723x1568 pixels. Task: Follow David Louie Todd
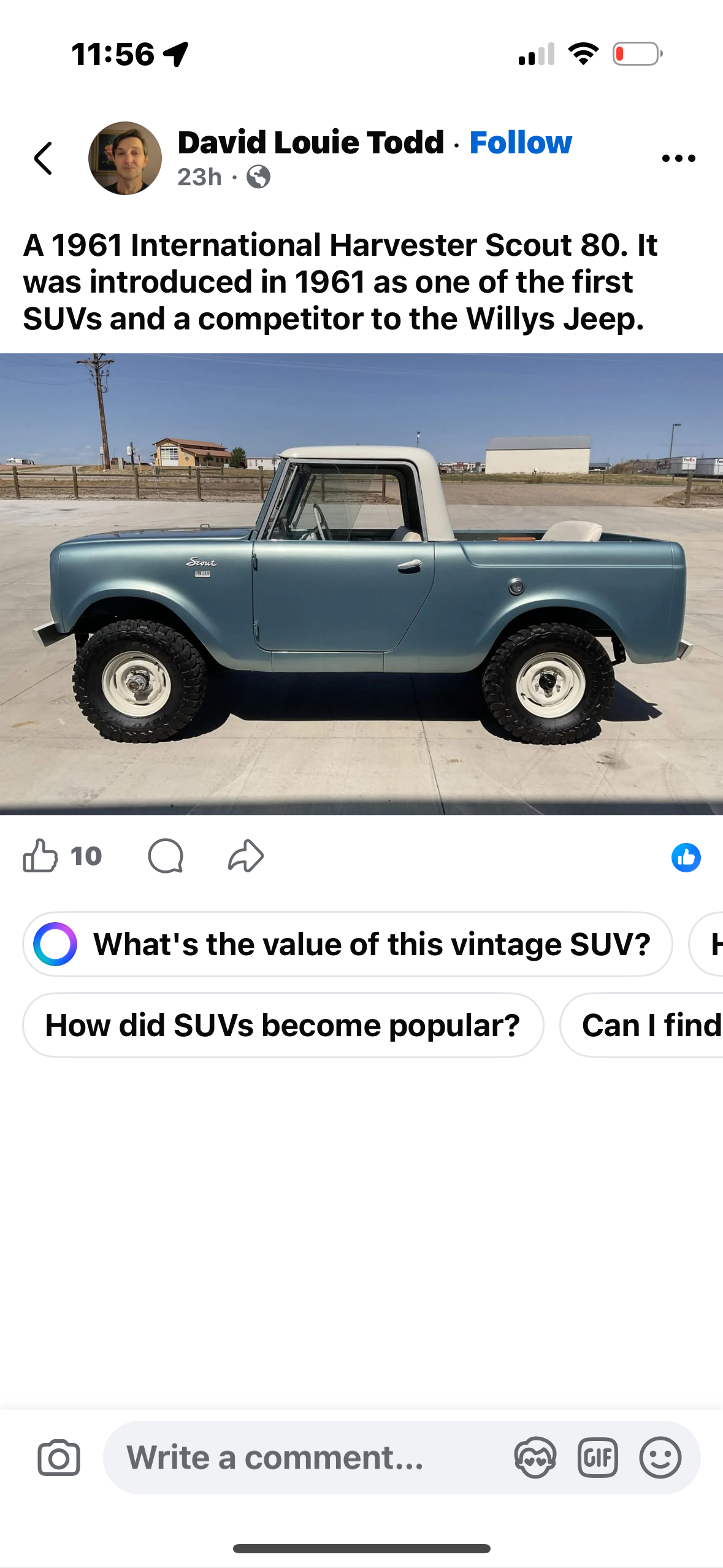click(x=520, y=142)
